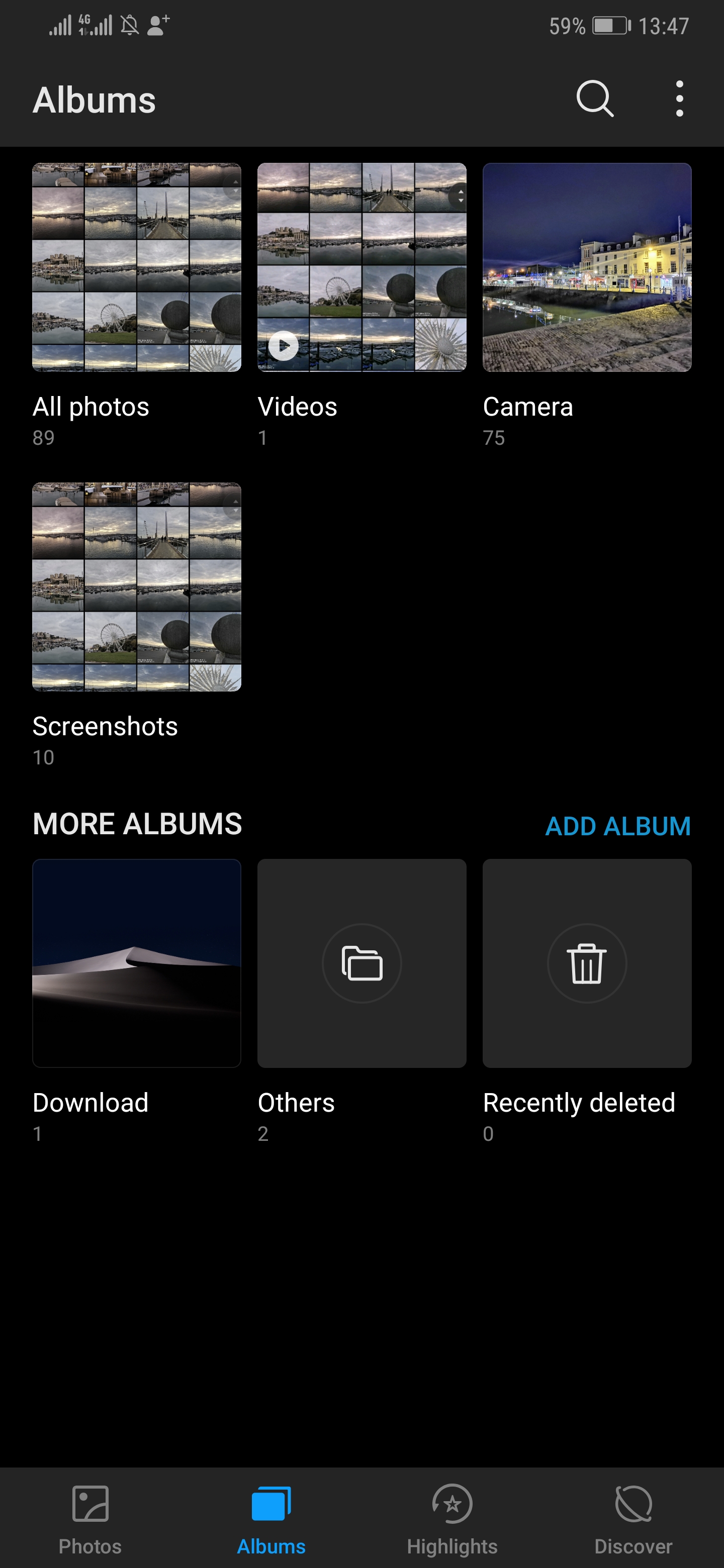Open the Download album
The height and width of the screenshot is (1568, 724).
[x=136, y=963]
